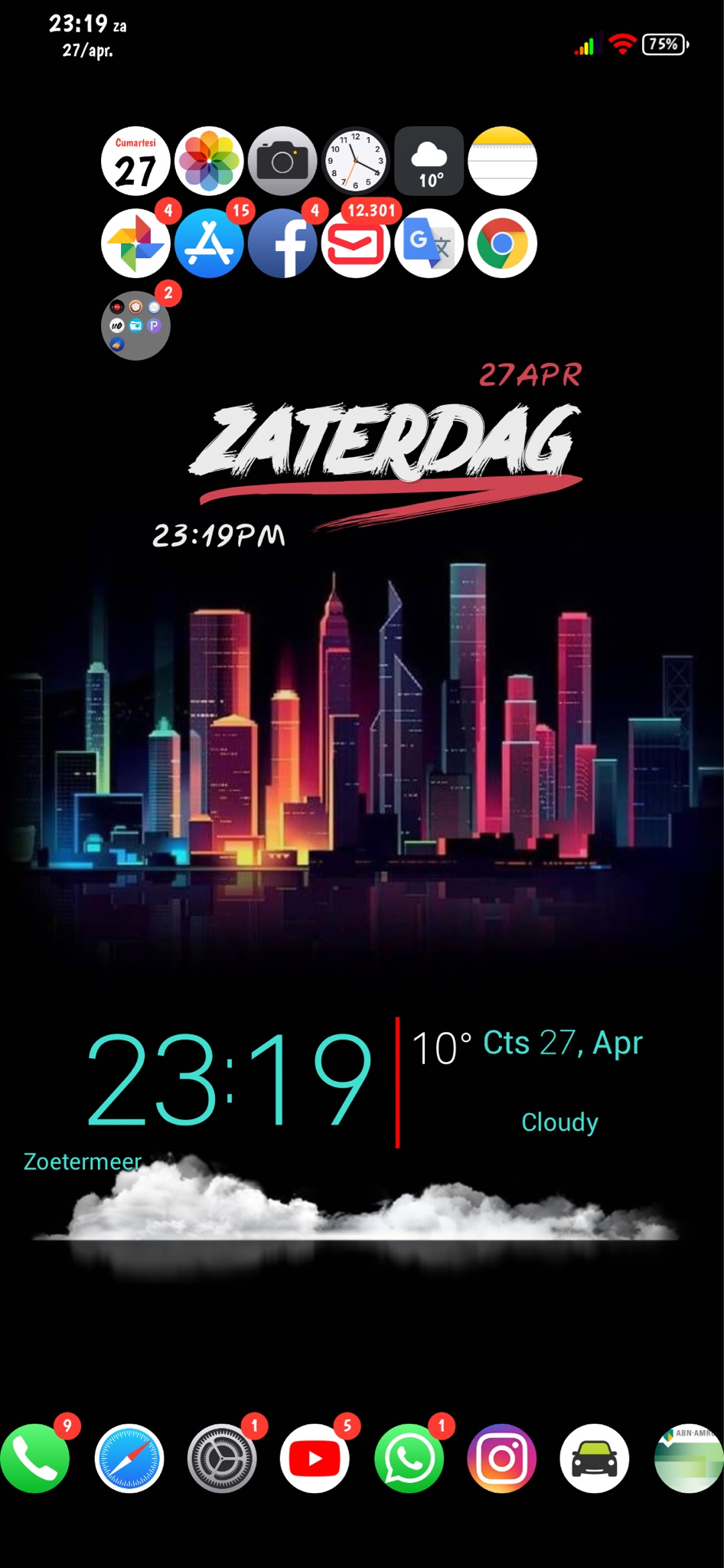Open the Weather app showing 10°
Viewport: 724px width, 1568px height.
(x=429, y=162)
